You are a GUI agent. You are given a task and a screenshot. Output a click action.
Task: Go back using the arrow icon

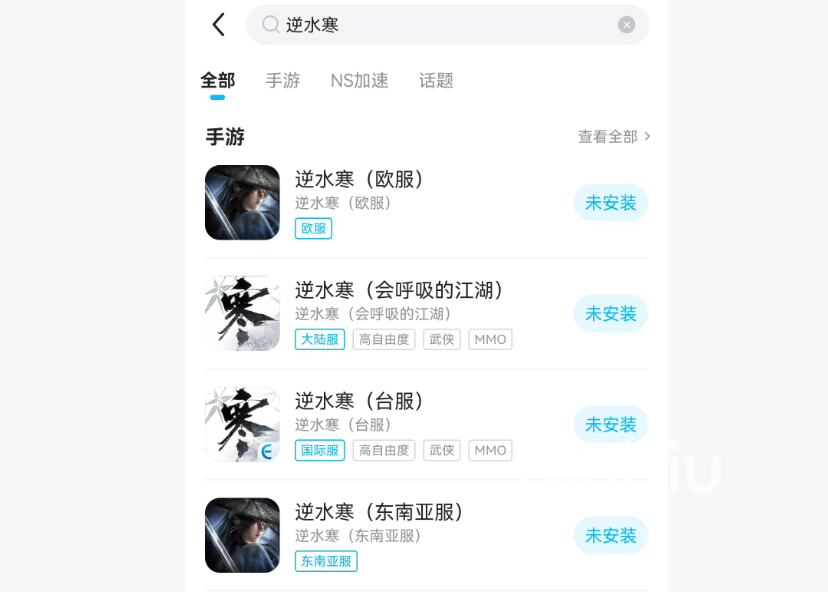pyautogui.click(x=219, y=25)
